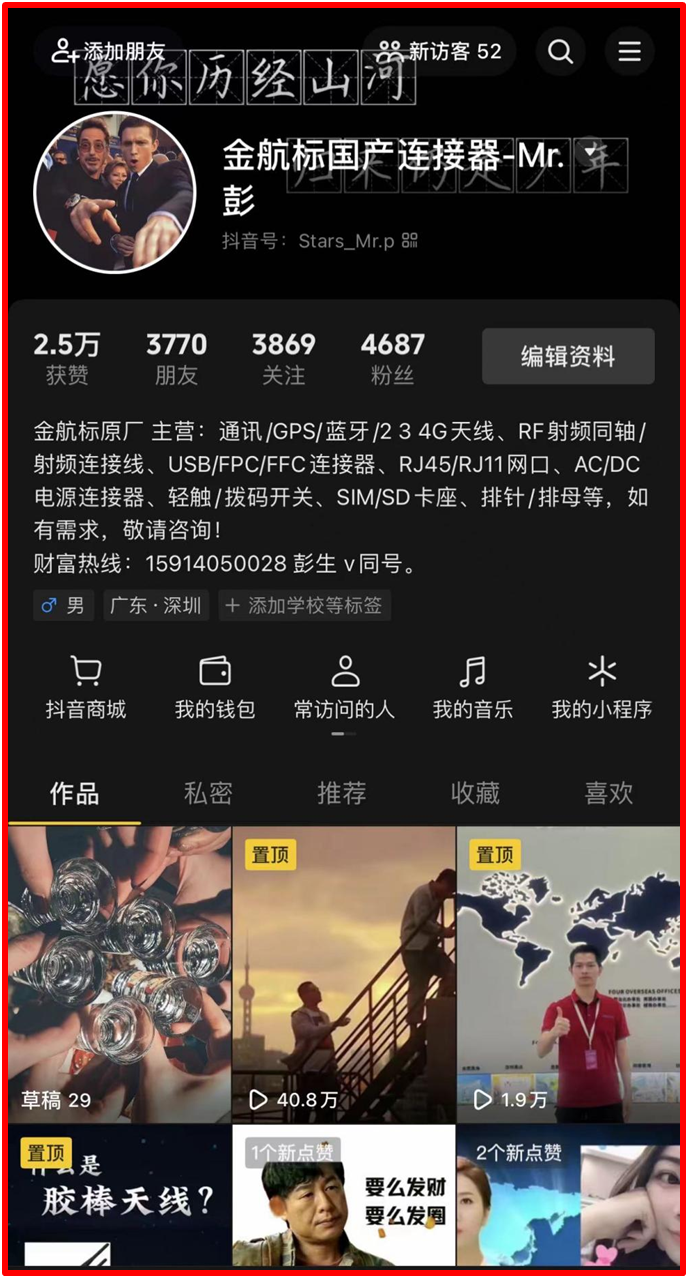This screenshot has height=1278, width=688.
Task: Open 常访问的人 frequent visitors
Action: point(344,688)
